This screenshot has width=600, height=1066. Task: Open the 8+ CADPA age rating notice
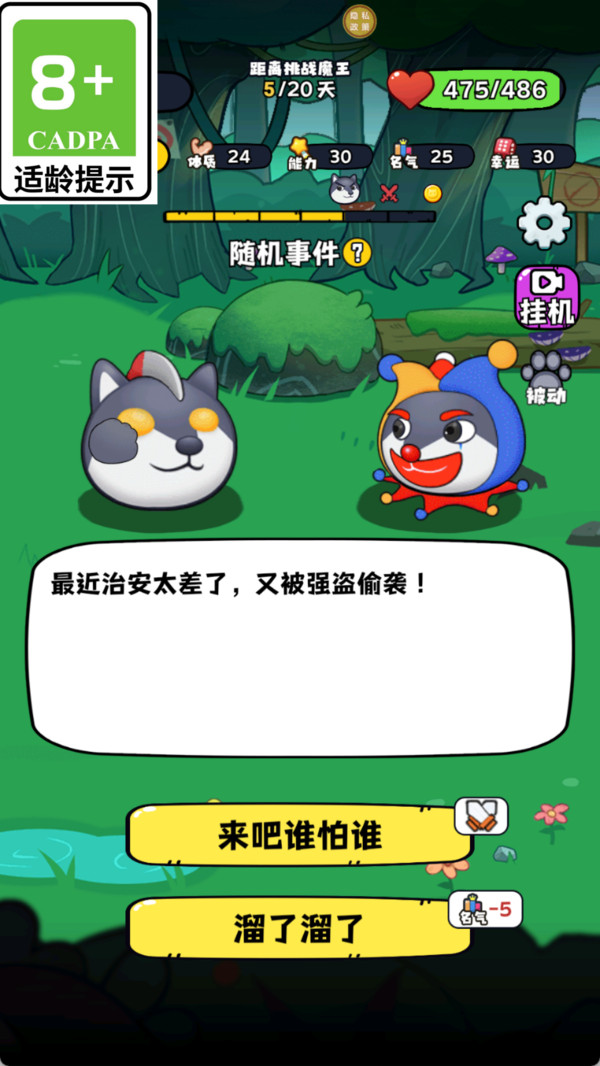pos(75,101)
